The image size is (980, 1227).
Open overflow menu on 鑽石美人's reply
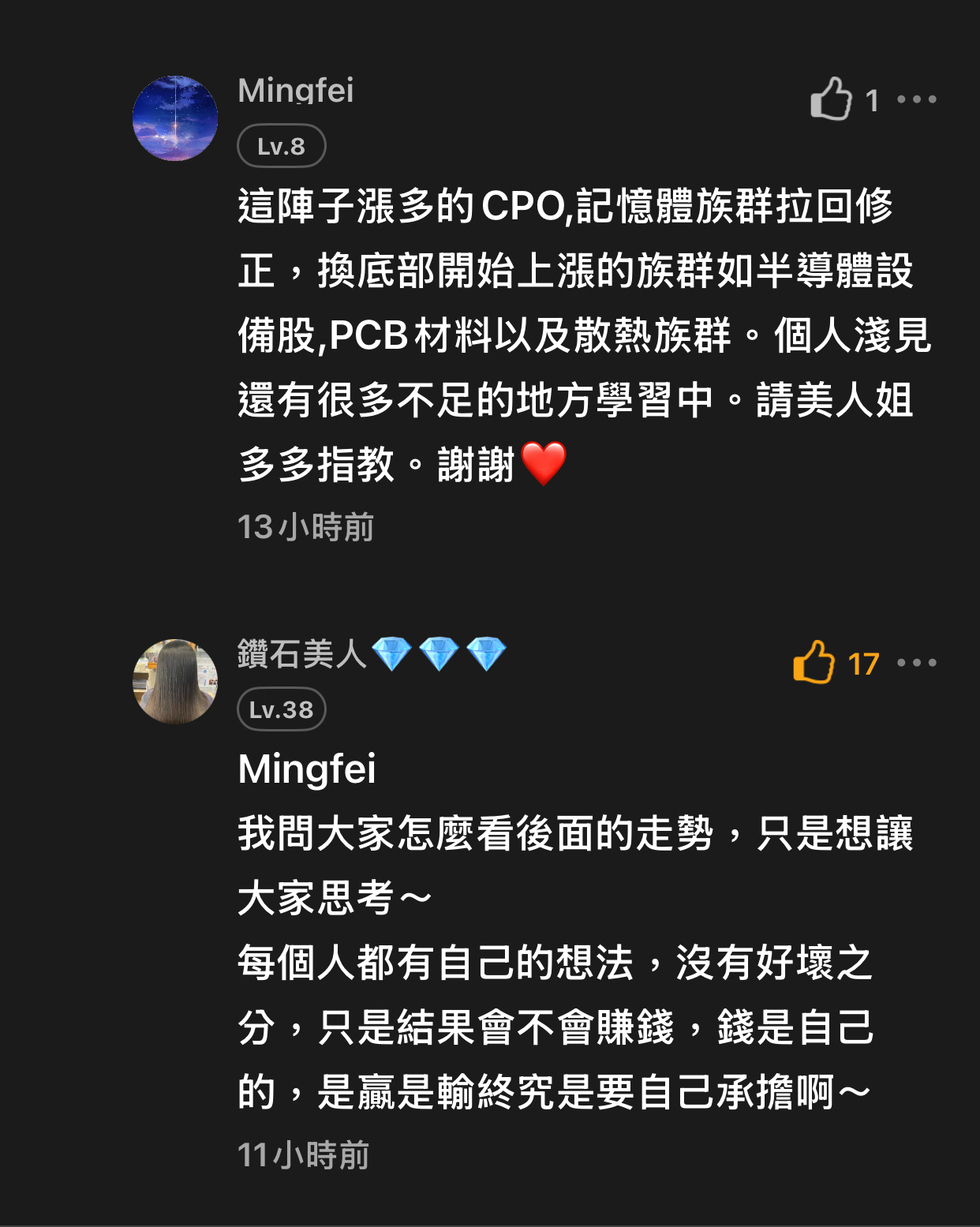[917, 663]
